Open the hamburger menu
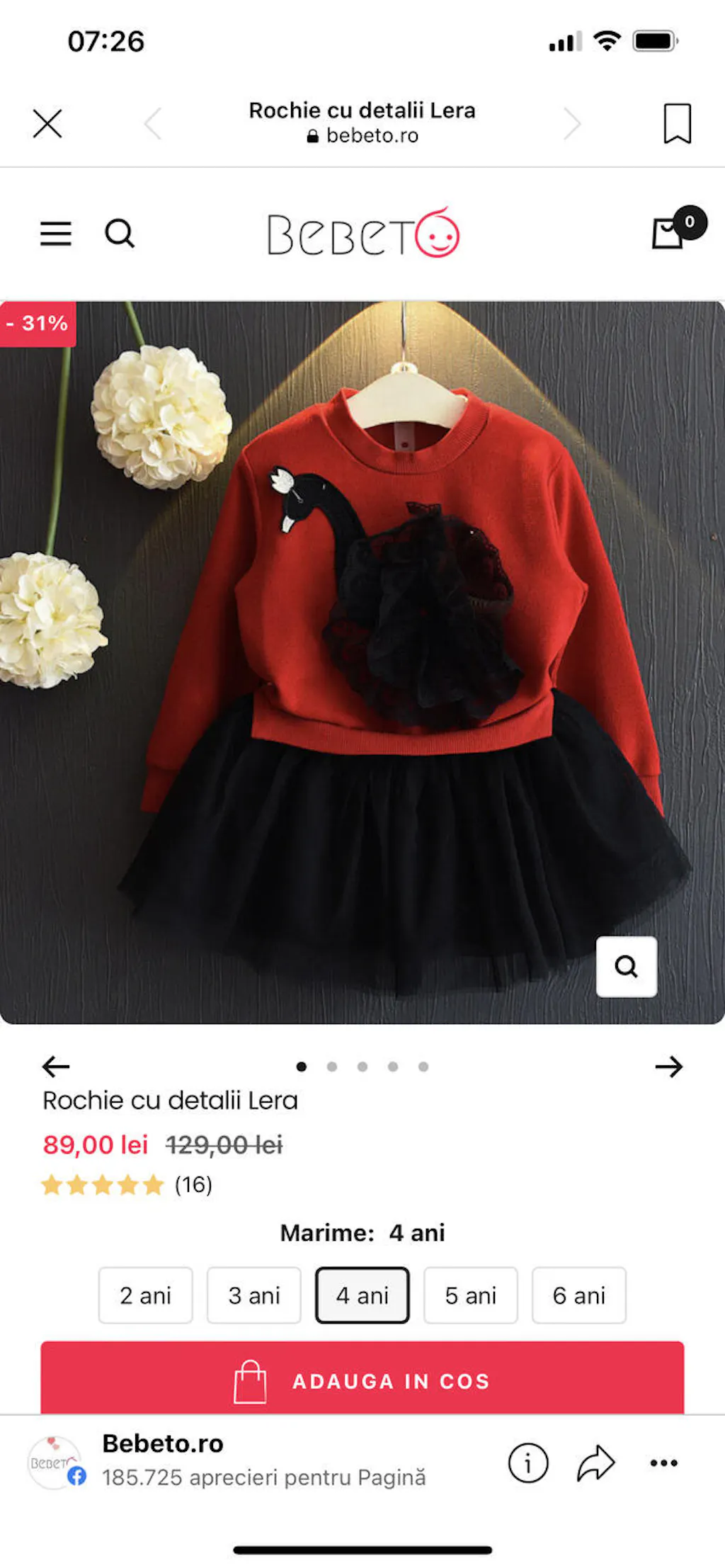The height and width of the screenshot is (1568, 725). click(56, 233)
